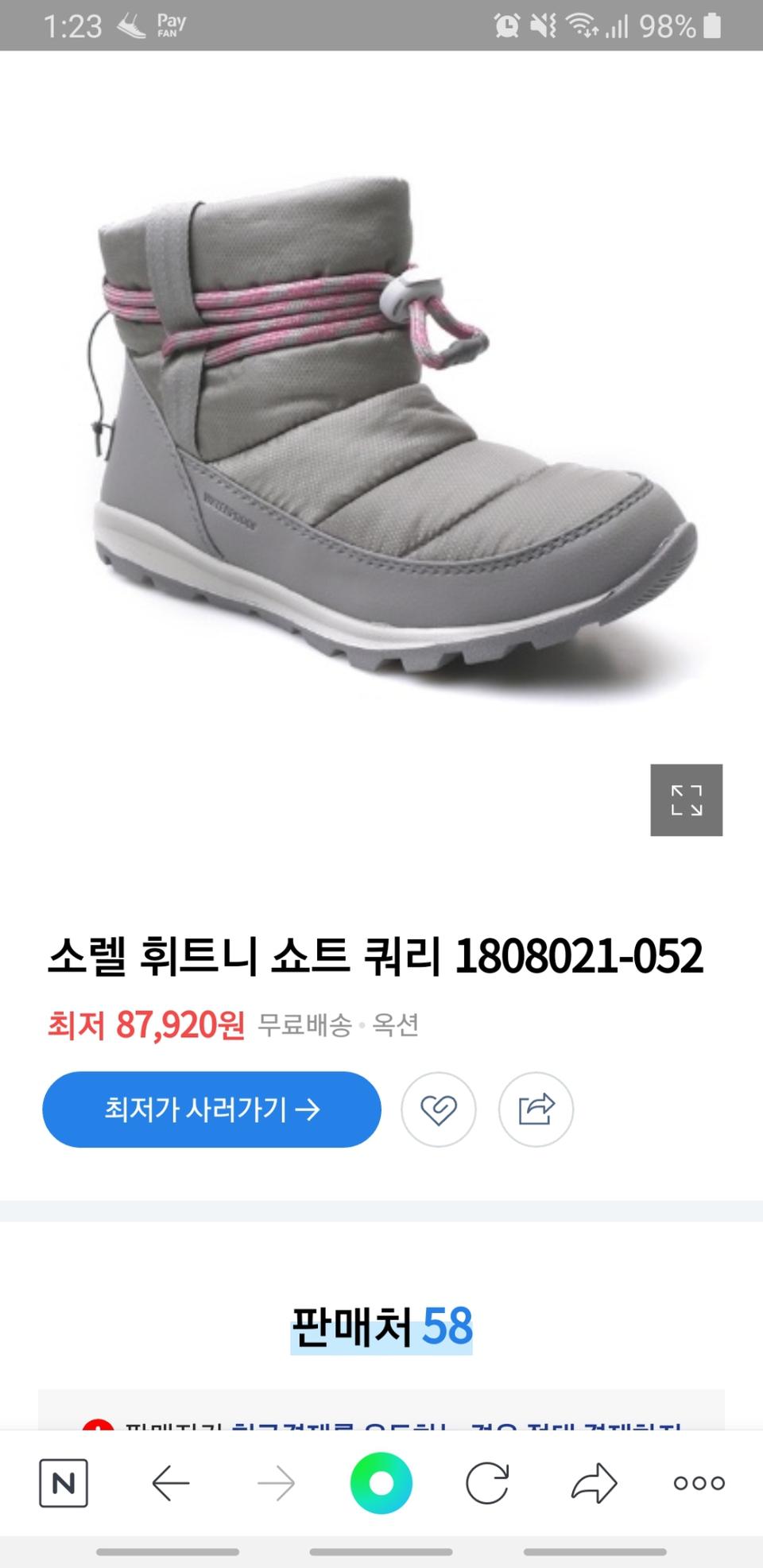
Task: Navigate back with the left arrow
Action: (x=169, y=1481)
